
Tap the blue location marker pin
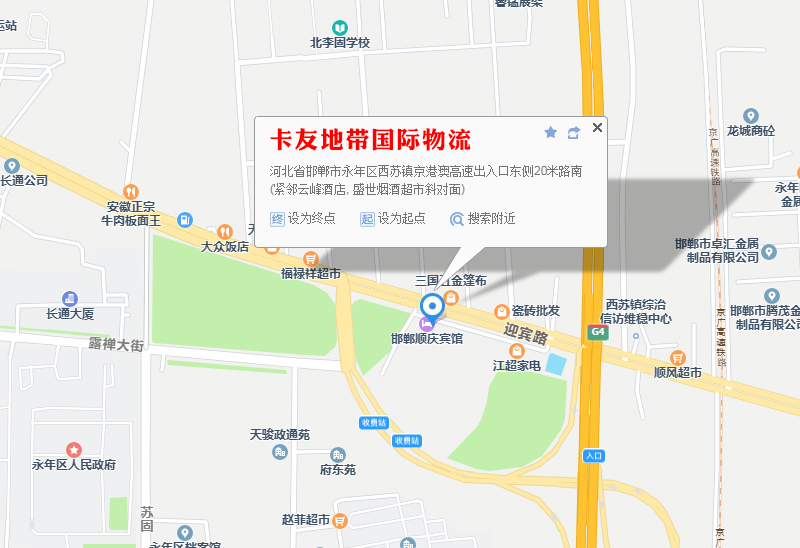coord(433,306)
